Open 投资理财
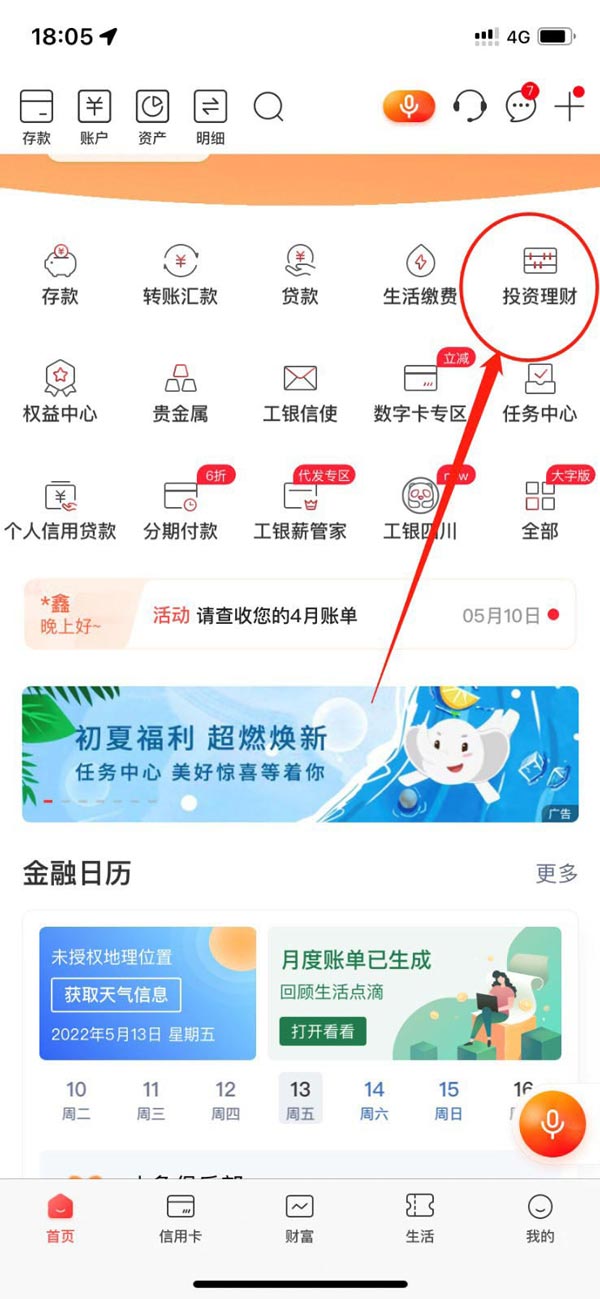The height and width of the screenshot is (1299, 600). click(540, 275)
